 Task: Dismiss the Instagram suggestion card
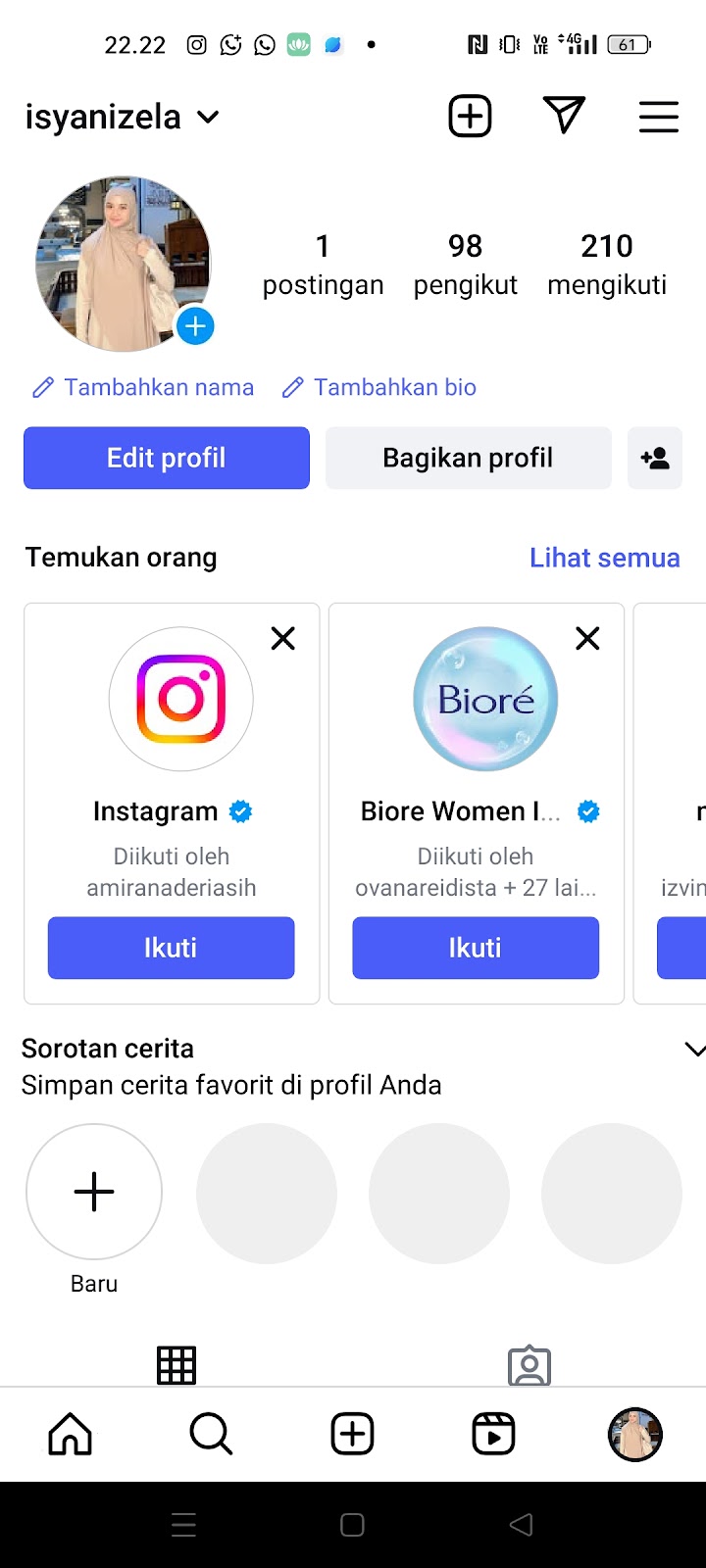pyautogui.click(x=283, y=639)
